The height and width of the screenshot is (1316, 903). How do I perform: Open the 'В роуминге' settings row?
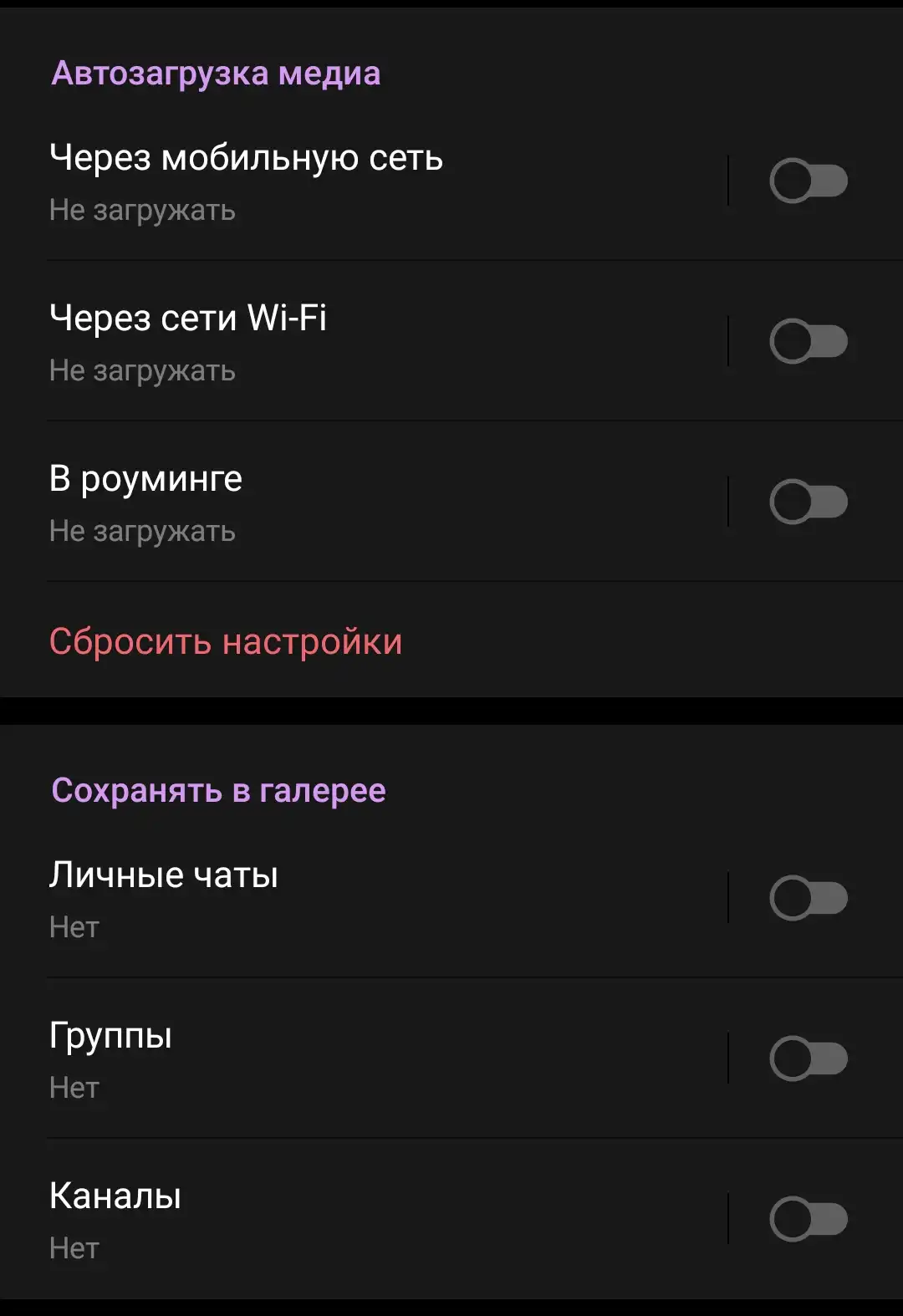[x=334, y=502]
